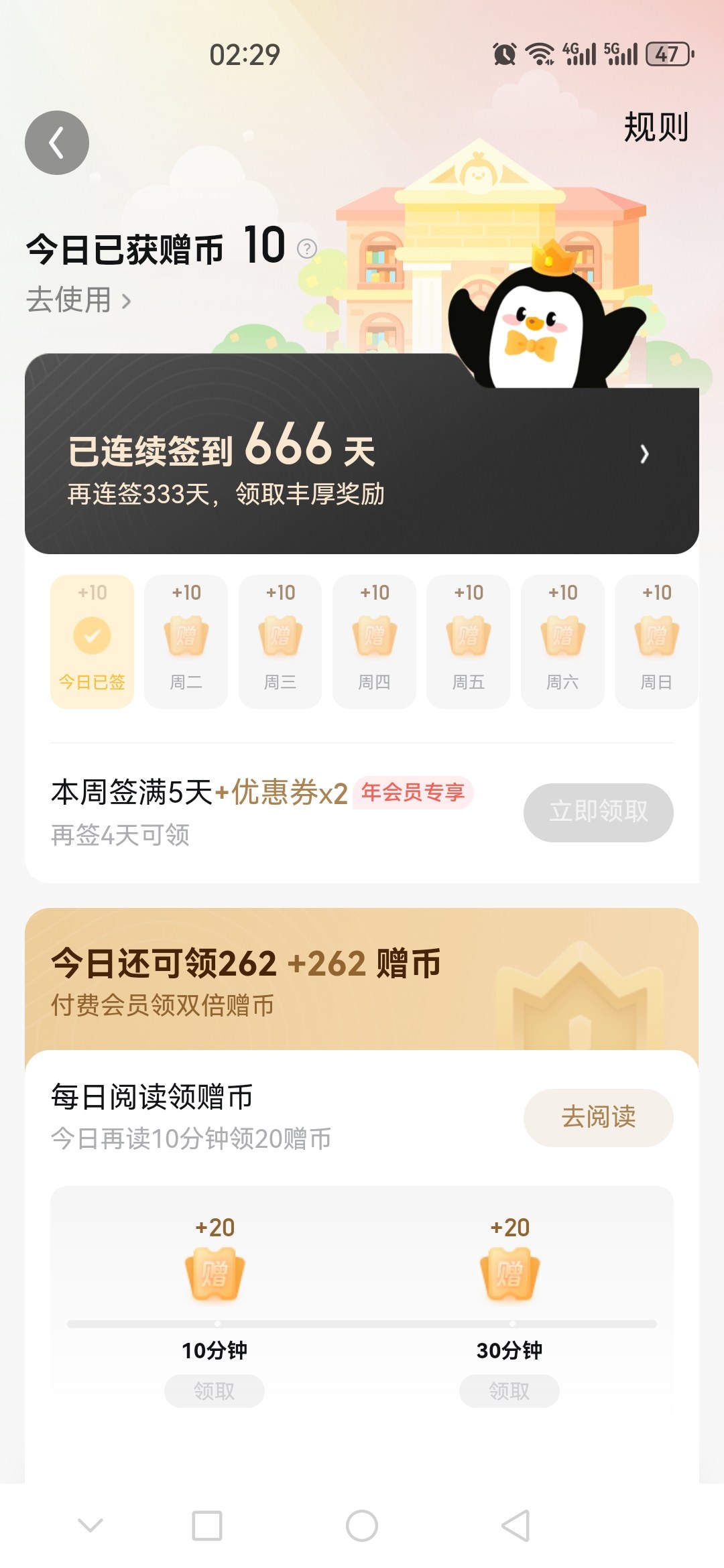
Task: Open the paid member double coins banner
Action: 362,980
